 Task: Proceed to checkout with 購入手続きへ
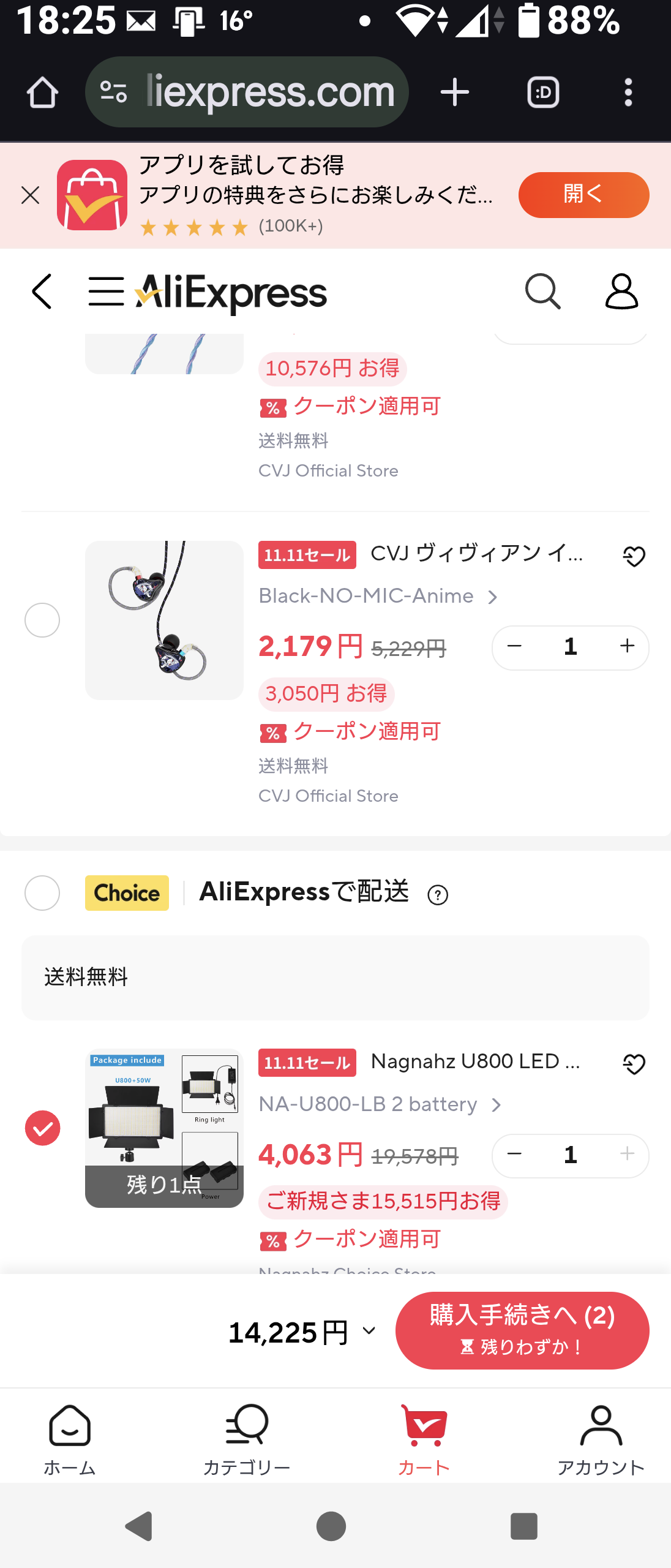pyautogui.click(x=522, y=1330)
